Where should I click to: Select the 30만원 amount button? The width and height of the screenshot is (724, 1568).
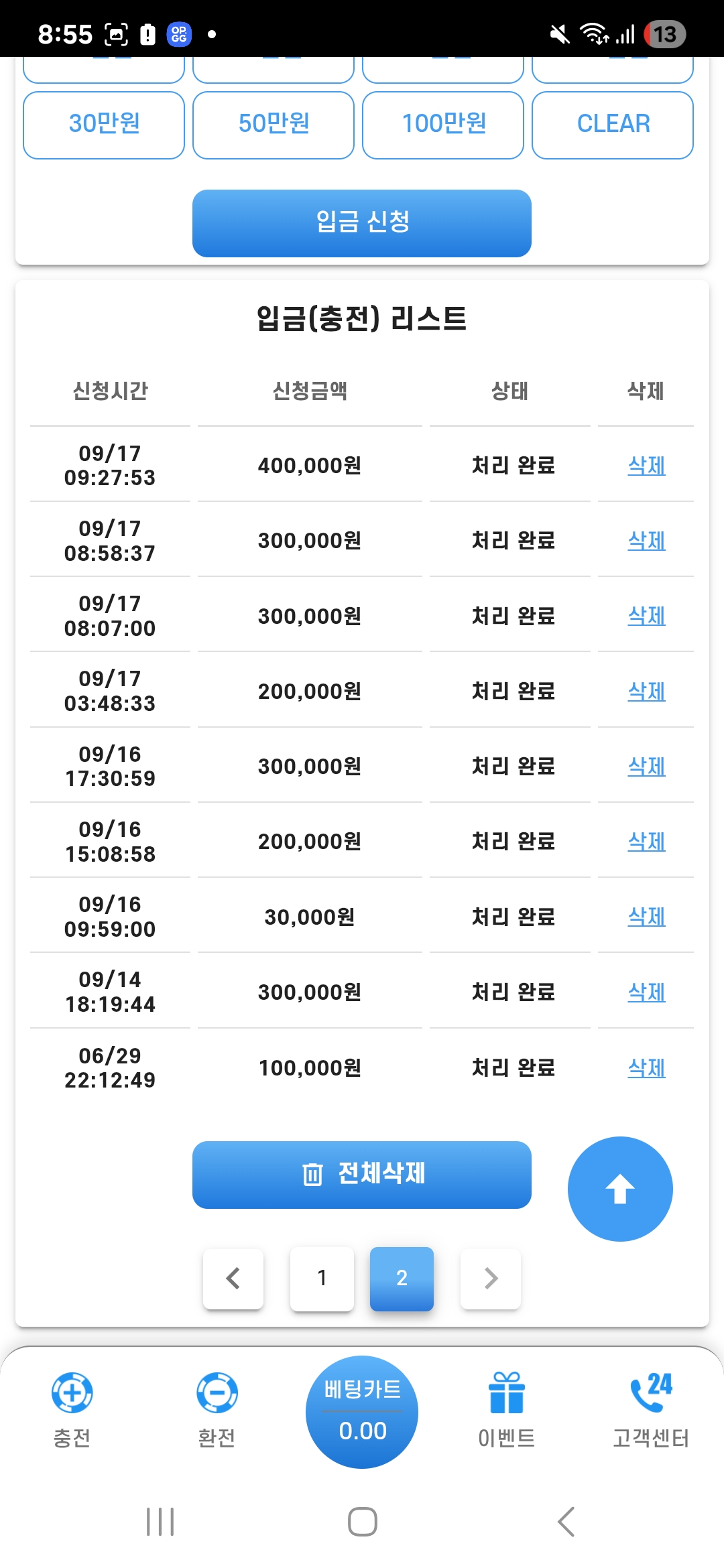104,125
